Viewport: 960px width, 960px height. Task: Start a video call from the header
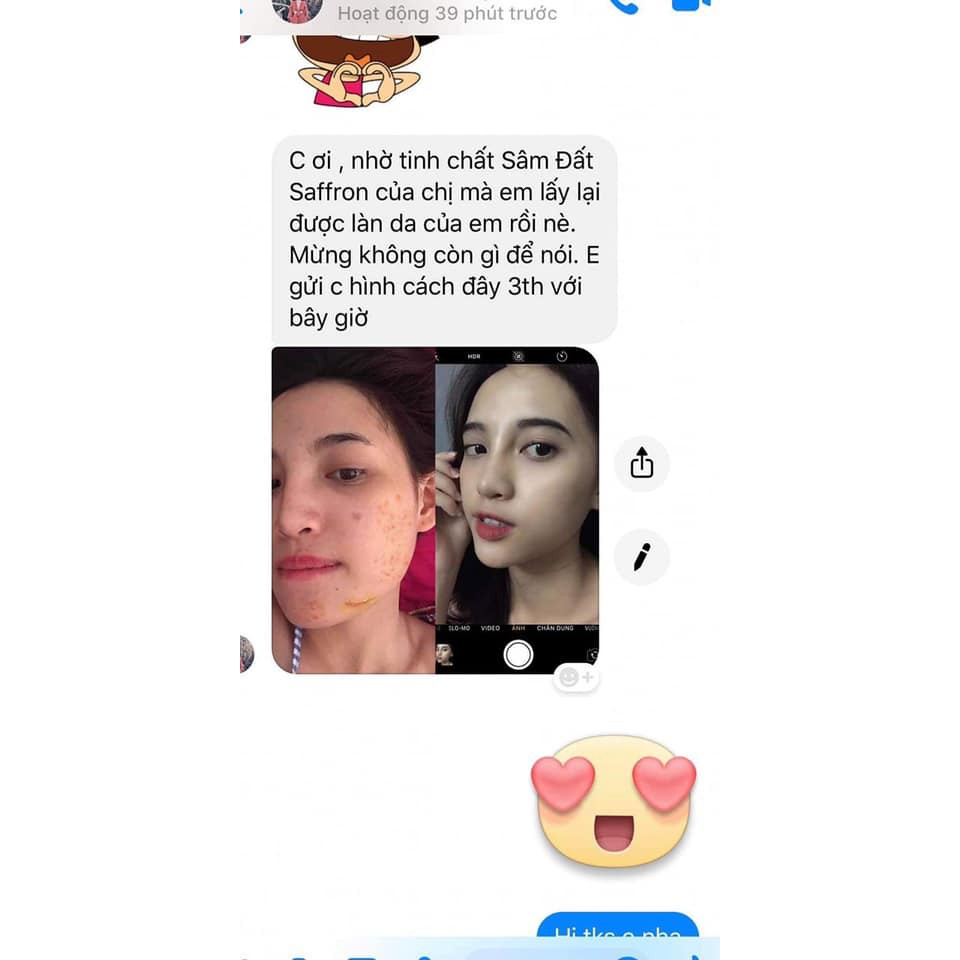[x=690, y=5]
